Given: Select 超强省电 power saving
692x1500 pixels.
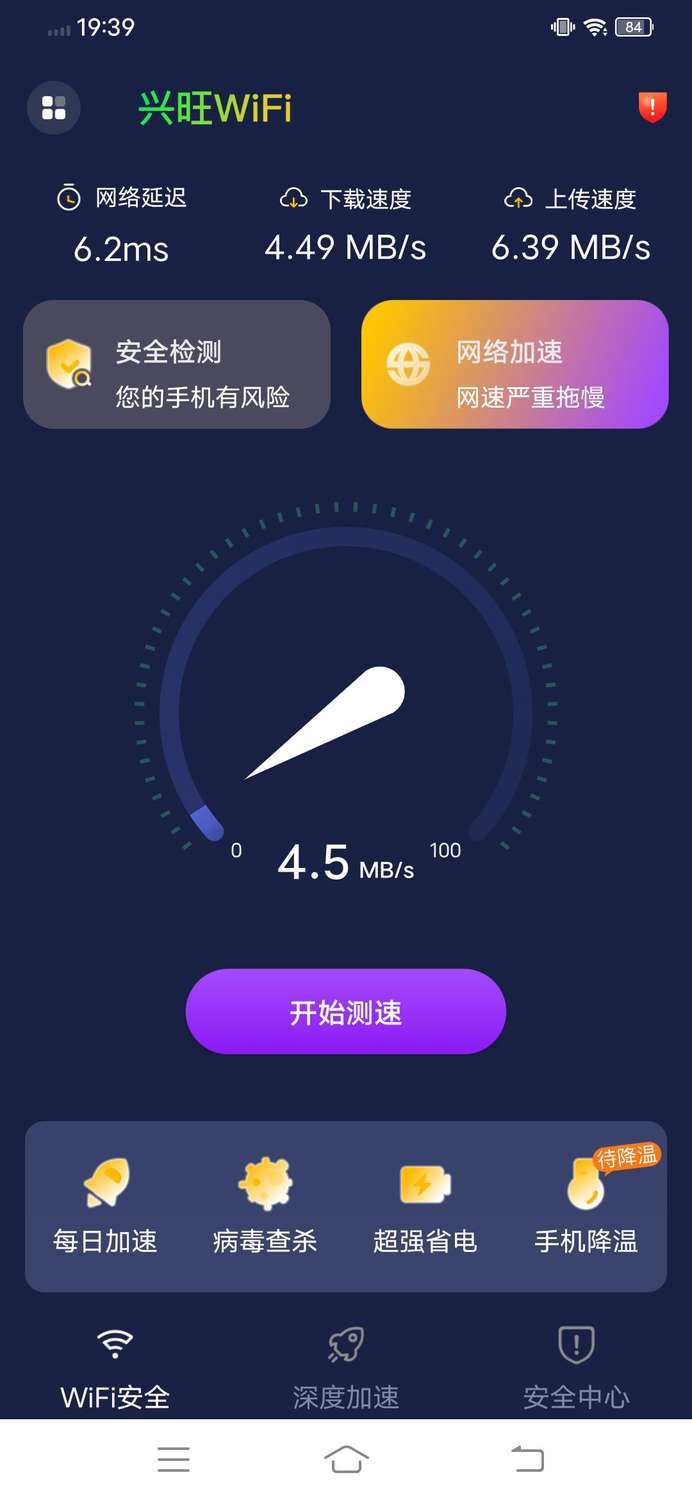Looking at the screenshot, I should pyautogui.click(x=425, y=1206).
